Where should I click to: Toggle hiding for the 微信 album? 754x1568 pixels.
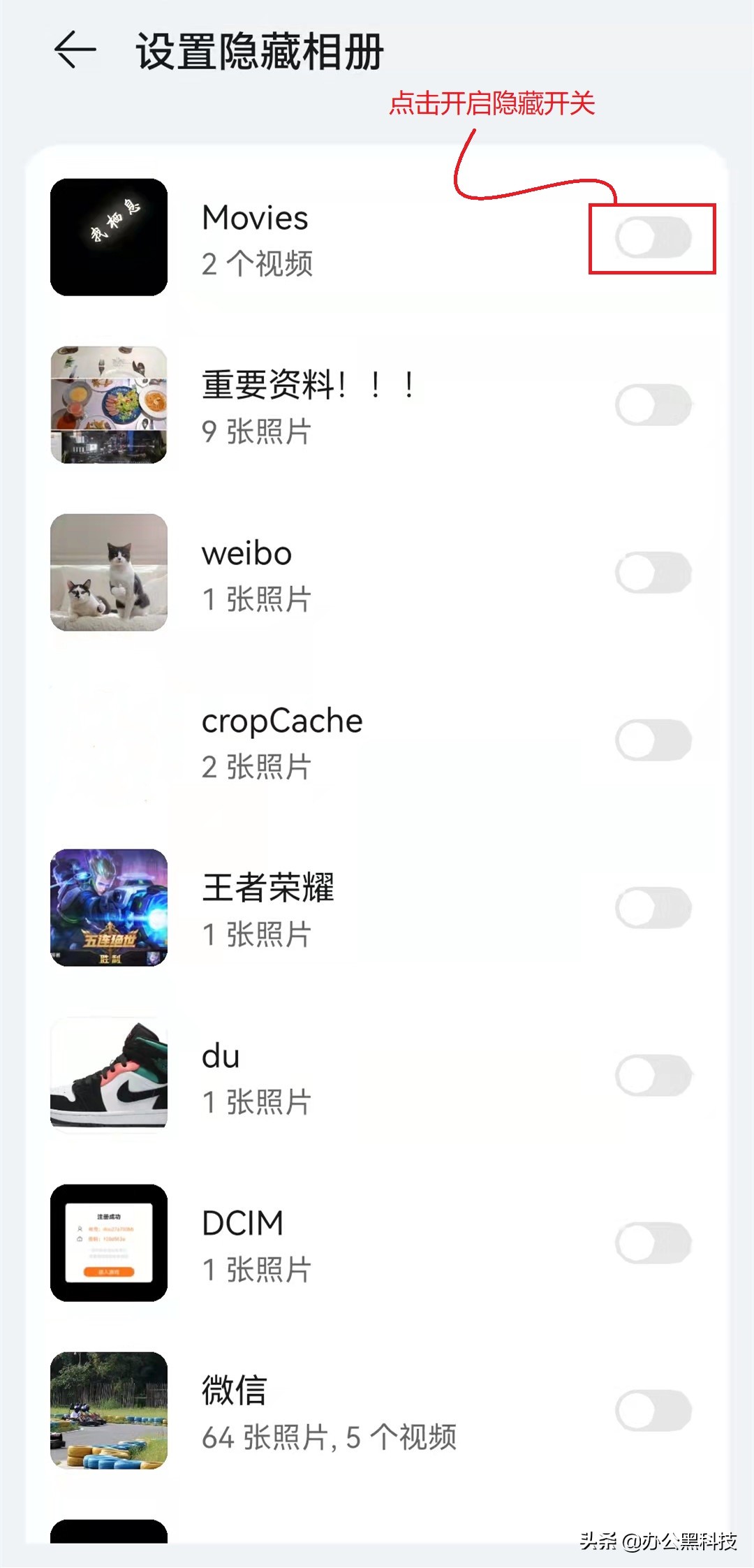click(653, 1411)
